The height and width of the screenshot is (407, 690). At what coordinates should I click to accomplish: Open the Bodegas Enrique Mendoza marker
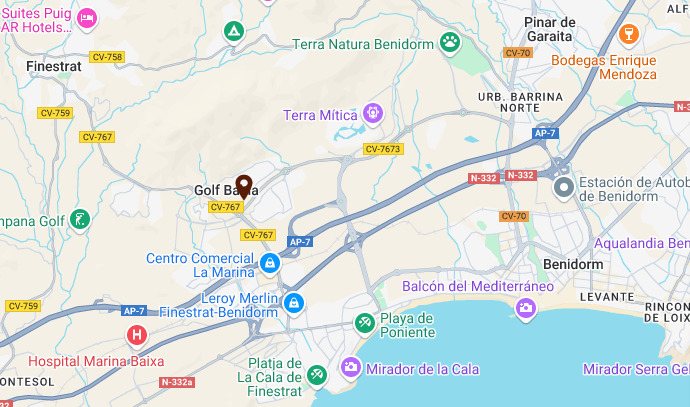629,34
